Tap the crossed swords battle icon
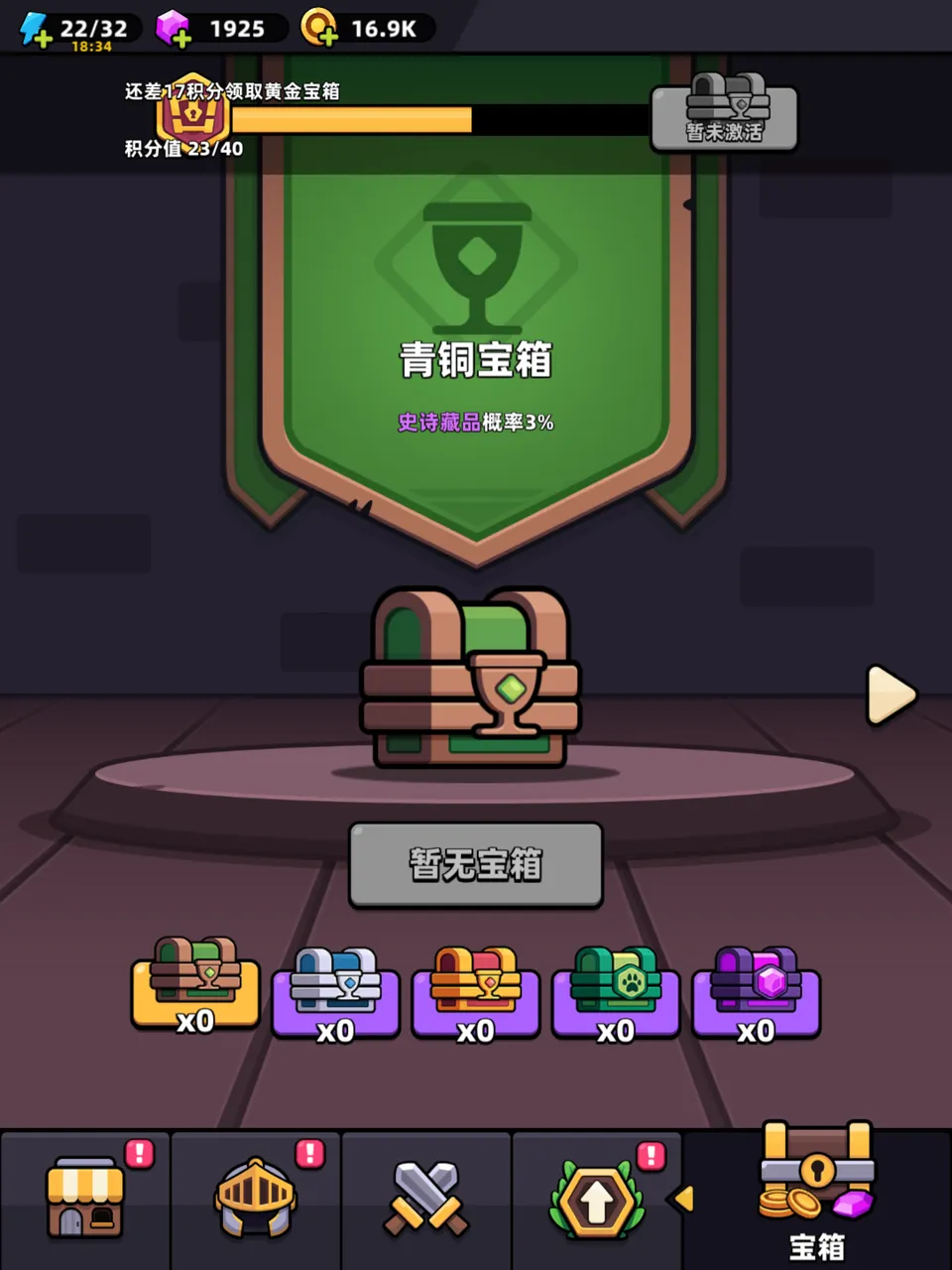This screenshot has width=952, height=1270. click(x=426, y=1198)
